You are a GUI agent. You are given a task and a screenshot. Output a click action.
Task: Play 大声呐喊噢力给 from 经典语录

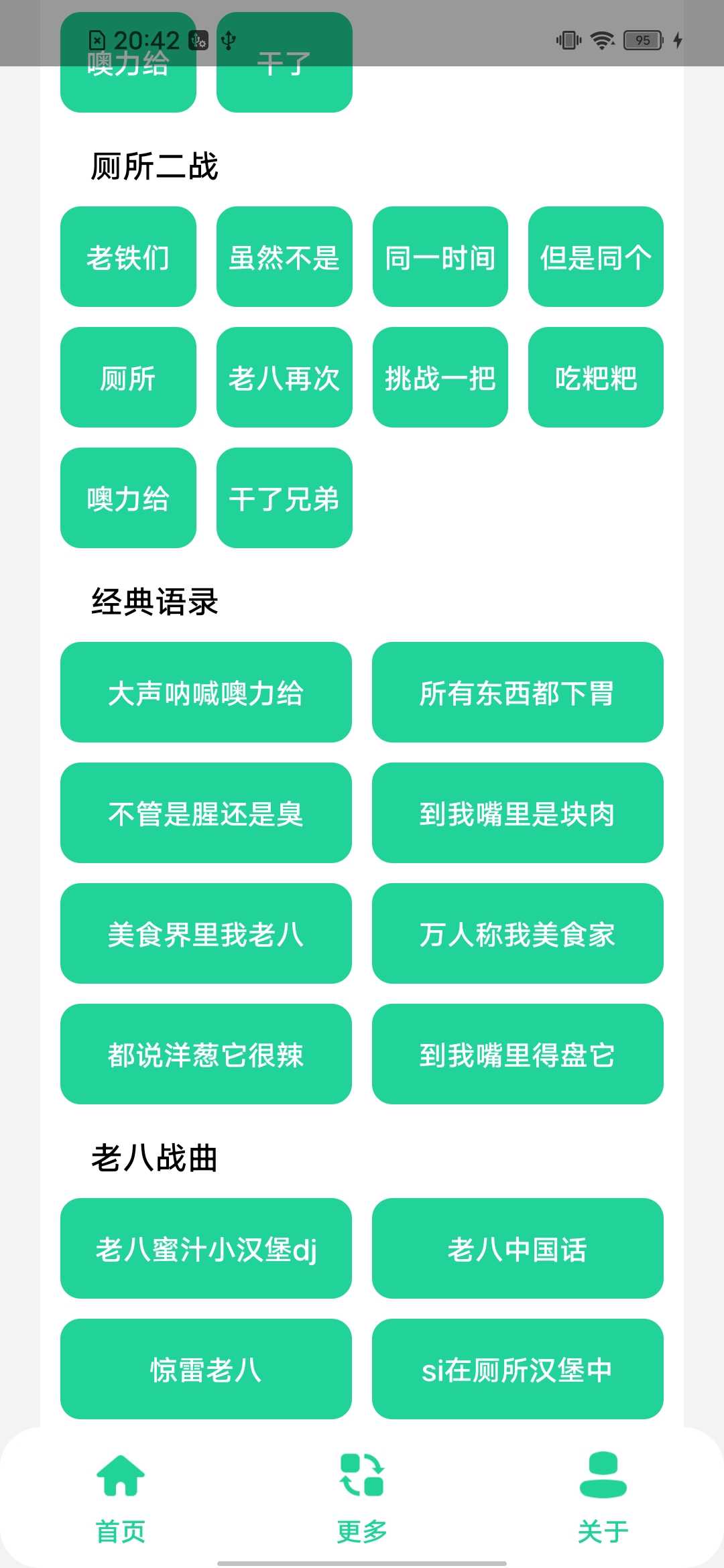tap(206, 694)
